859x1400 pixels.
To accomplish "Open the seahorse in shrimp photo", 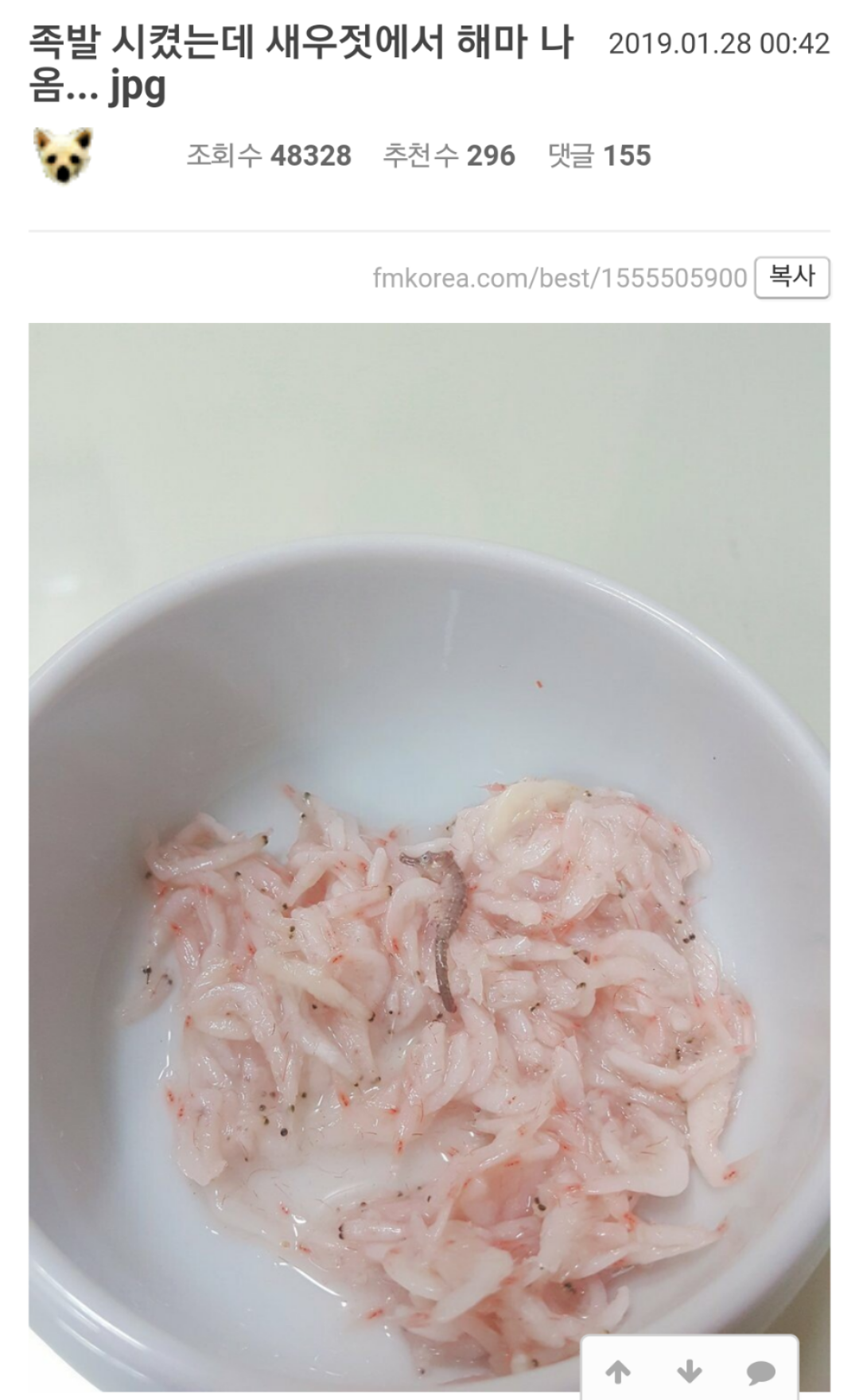I will pyautogui.click(x=429, y=857).
